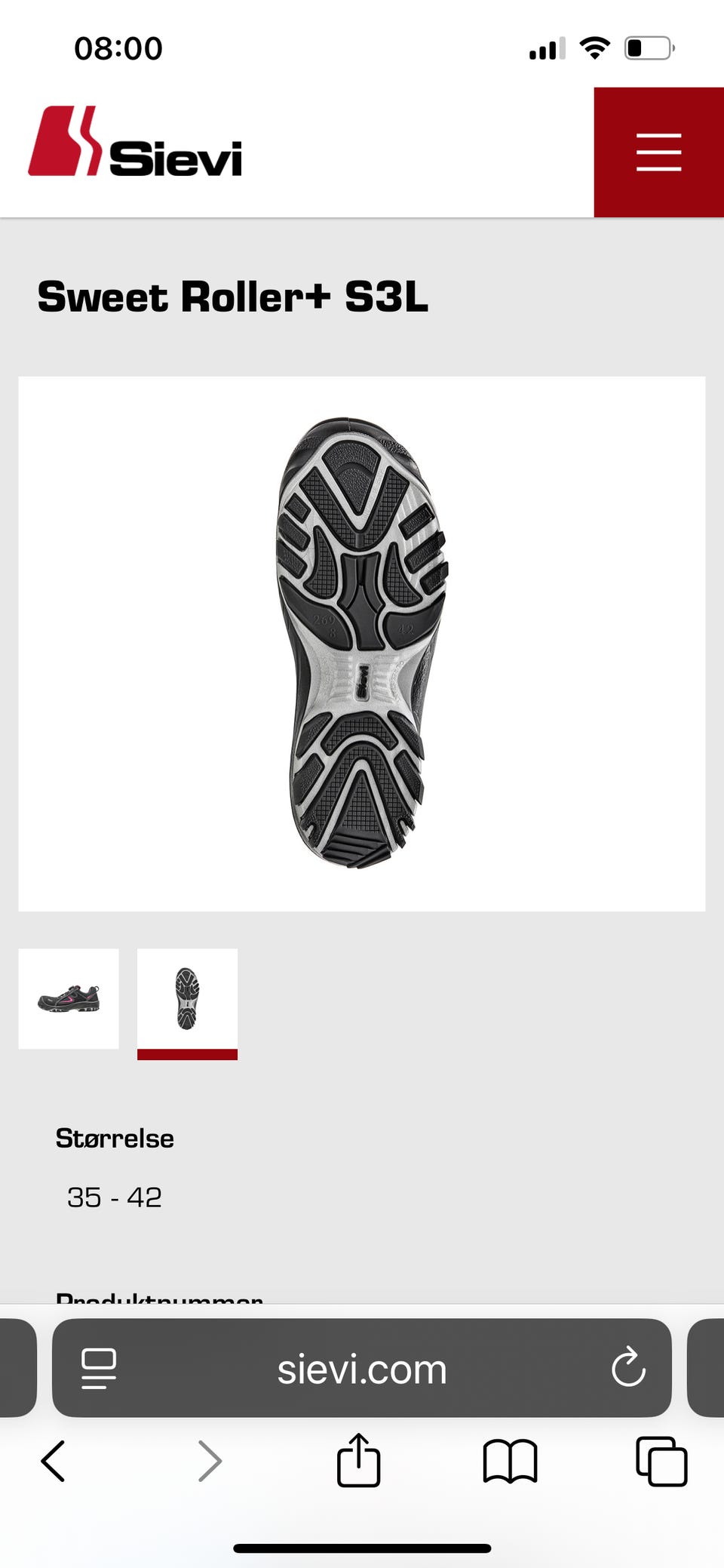Select the shoe sole thumbnail
Image resolution: width=724 pixels, height=1568 pixels.
[x=187, y=998]
